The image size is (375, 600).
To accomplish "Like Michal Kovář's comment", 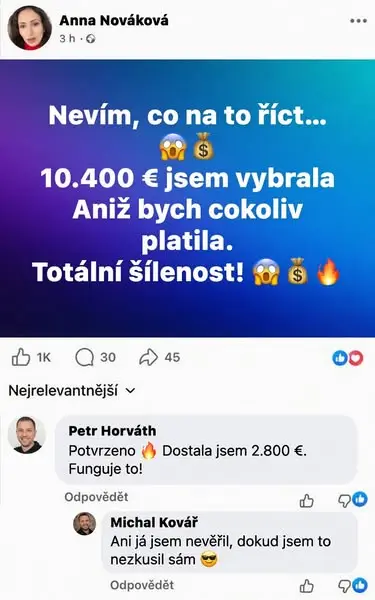I will pos(307,586).
